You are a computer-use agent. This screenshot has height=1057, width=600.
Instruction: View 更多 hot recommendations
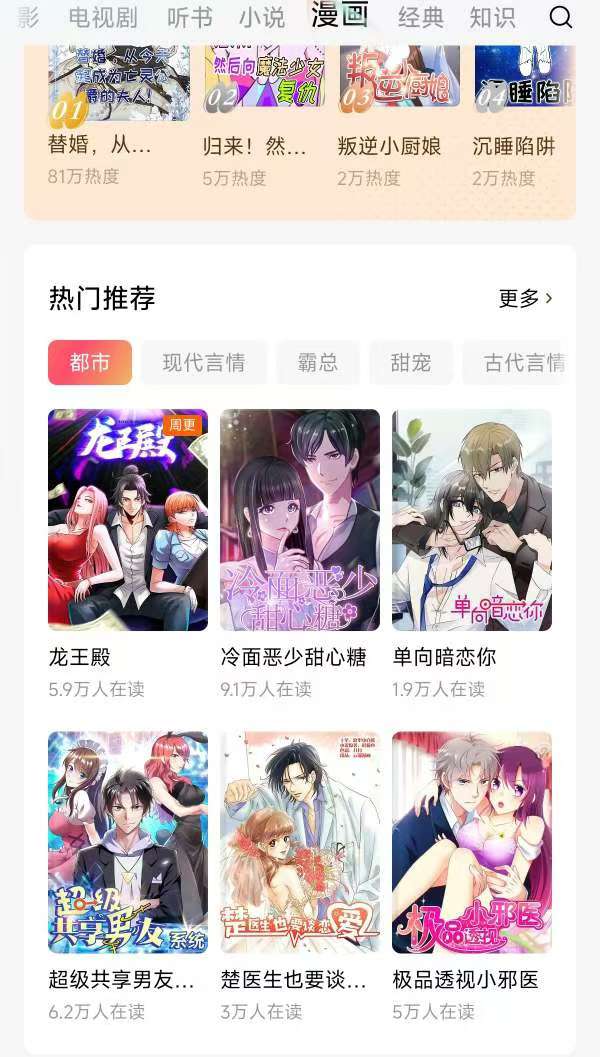click(525, 298)
